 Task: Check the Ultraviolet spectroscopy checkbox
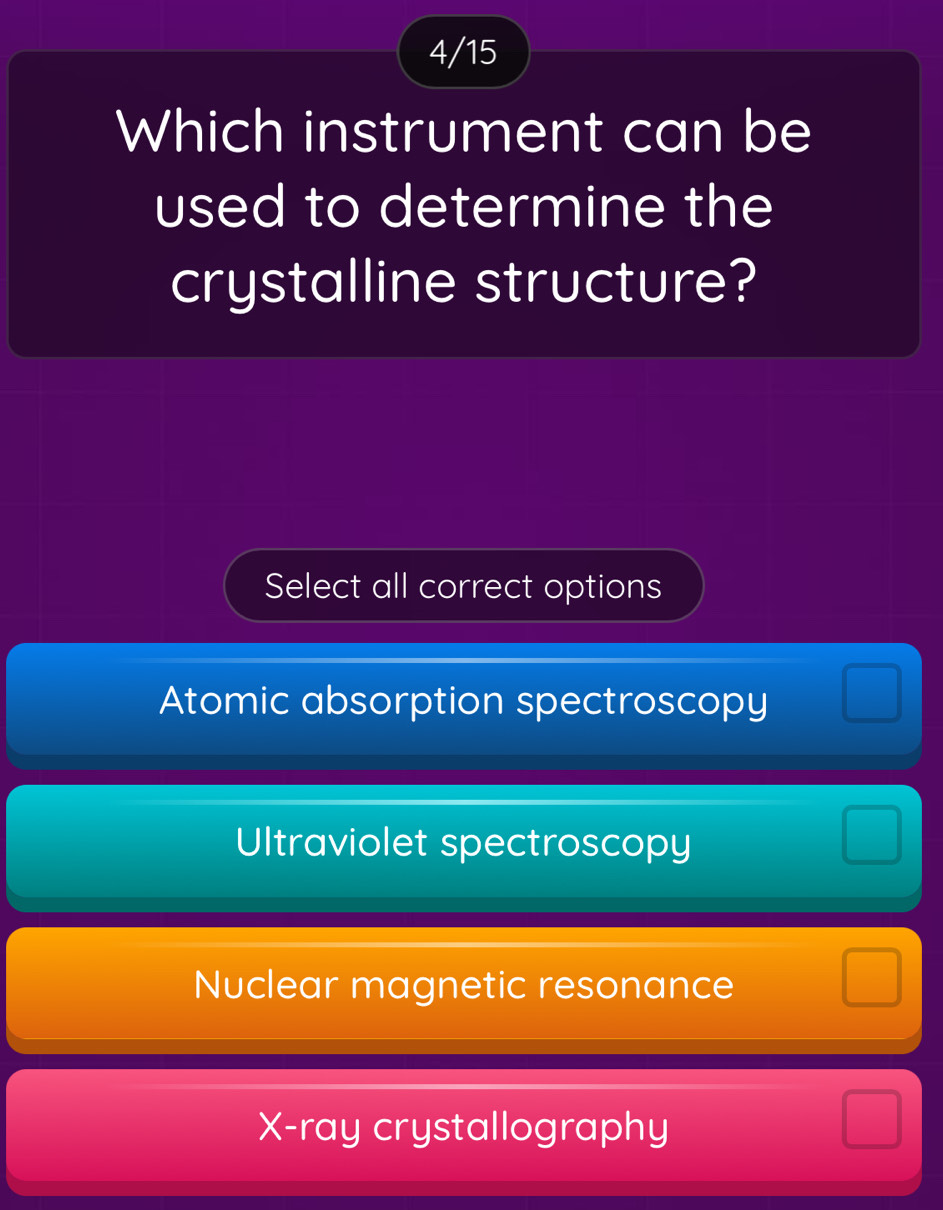871,834
